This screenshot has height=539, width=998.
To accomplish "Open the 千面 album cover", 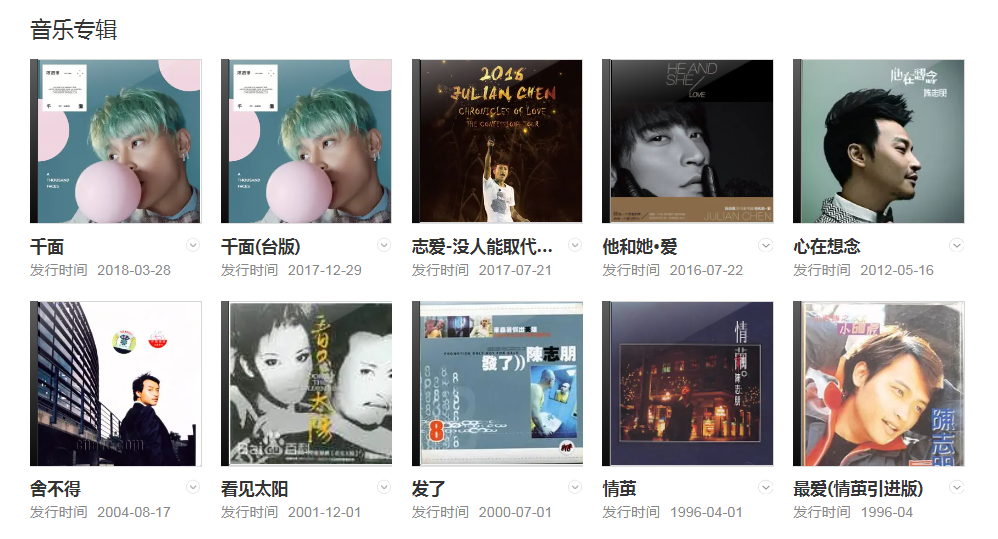I will (x=116, y=141).
